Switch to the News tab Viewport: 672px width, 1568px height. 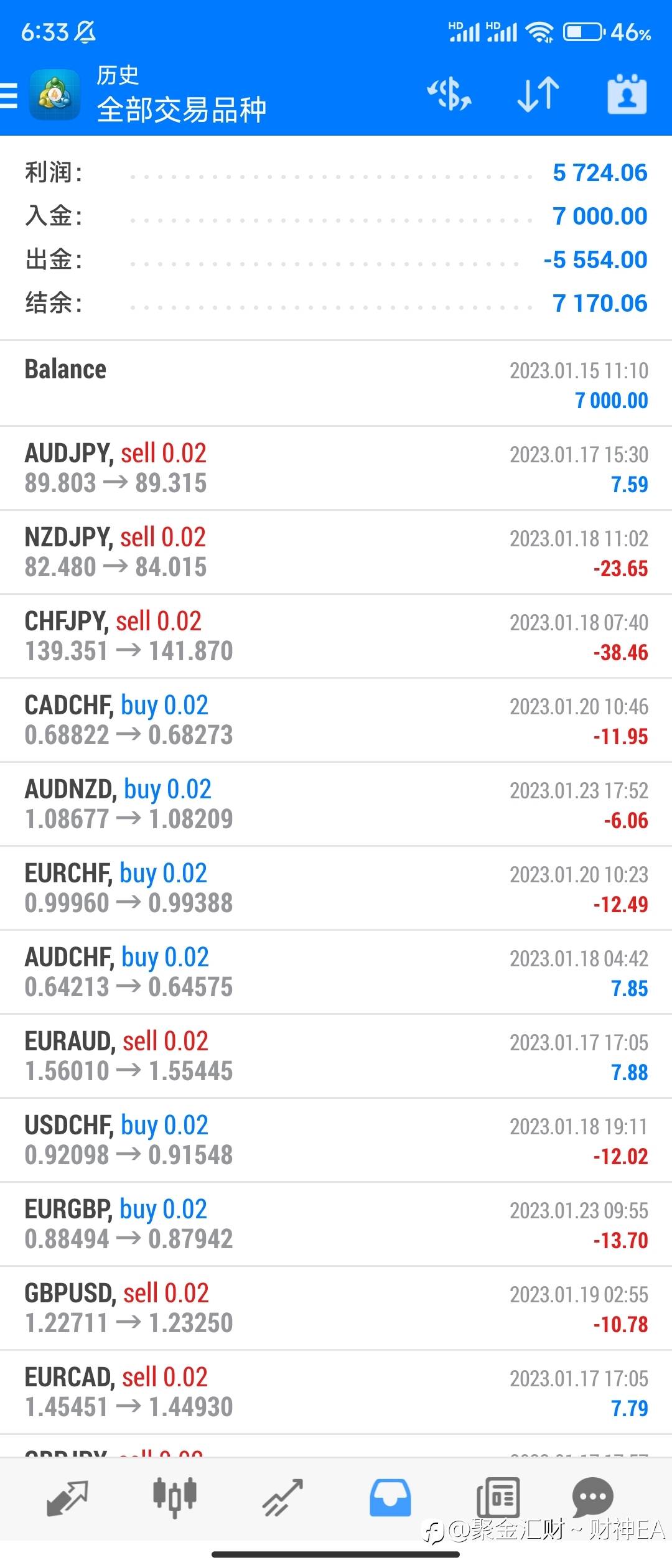[x=498, y=1498]
